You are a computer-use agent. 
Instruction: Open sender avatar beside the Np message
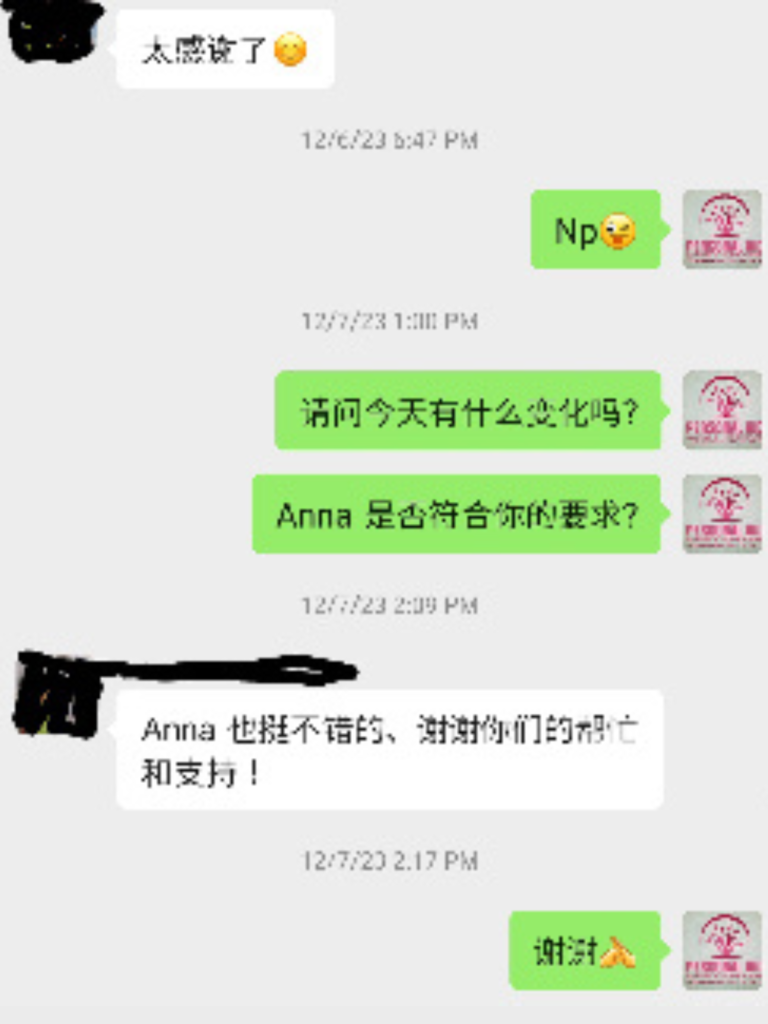tap(722, 229)
